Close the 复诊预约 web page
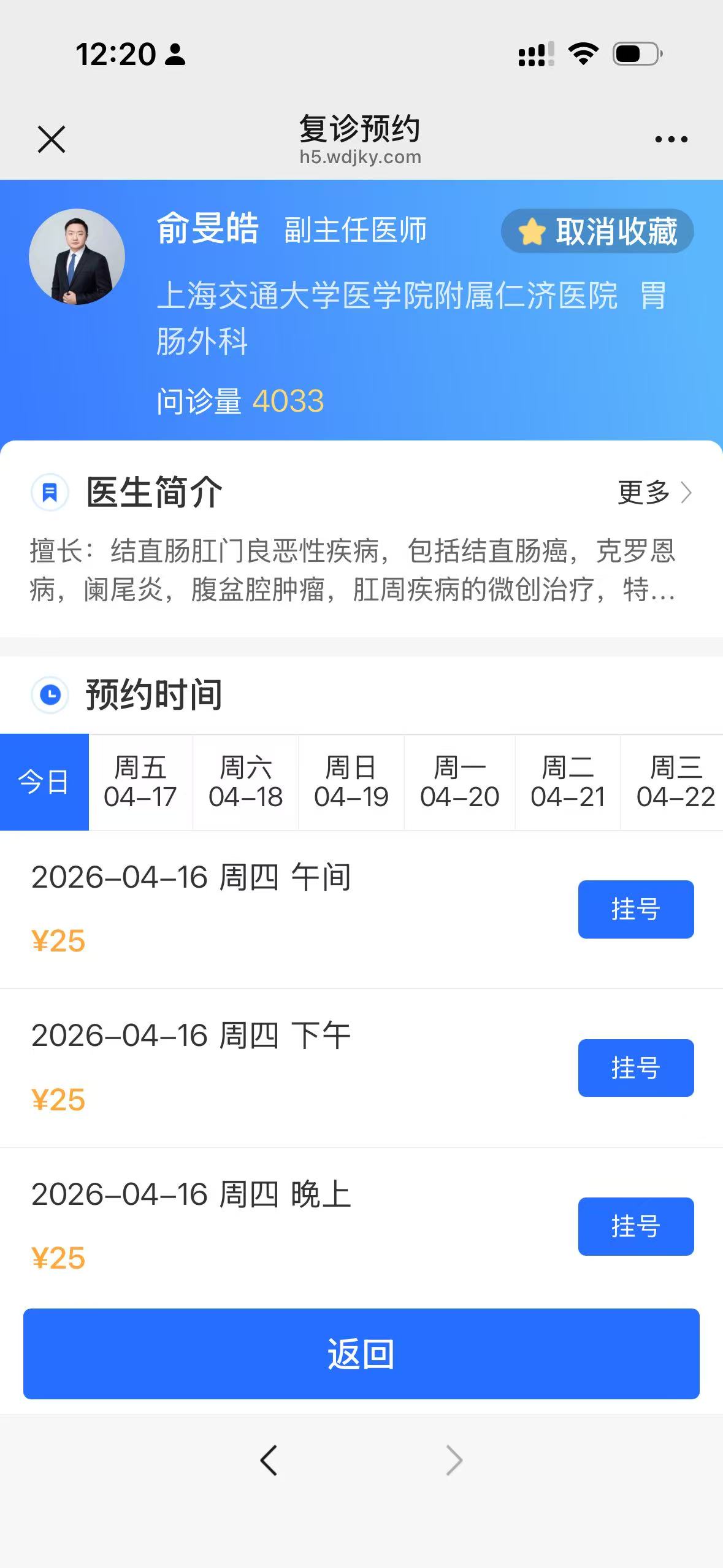 click(x=52, y=139)
